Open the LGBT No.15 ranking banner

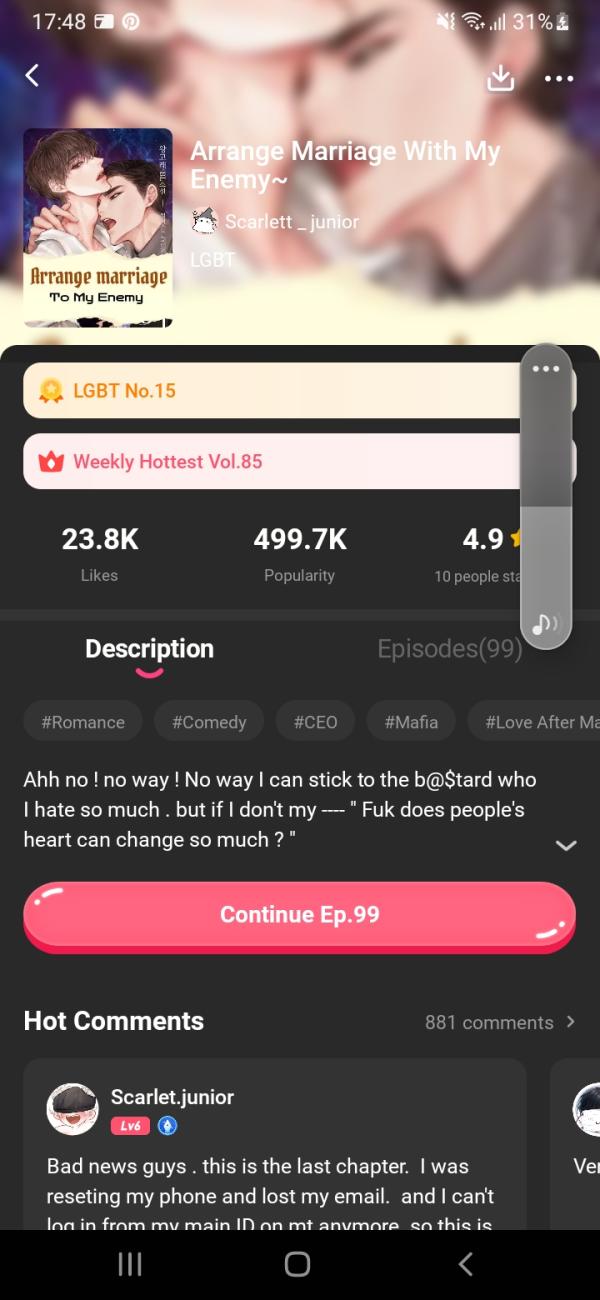pyautogui.click(x=270, y=391)
